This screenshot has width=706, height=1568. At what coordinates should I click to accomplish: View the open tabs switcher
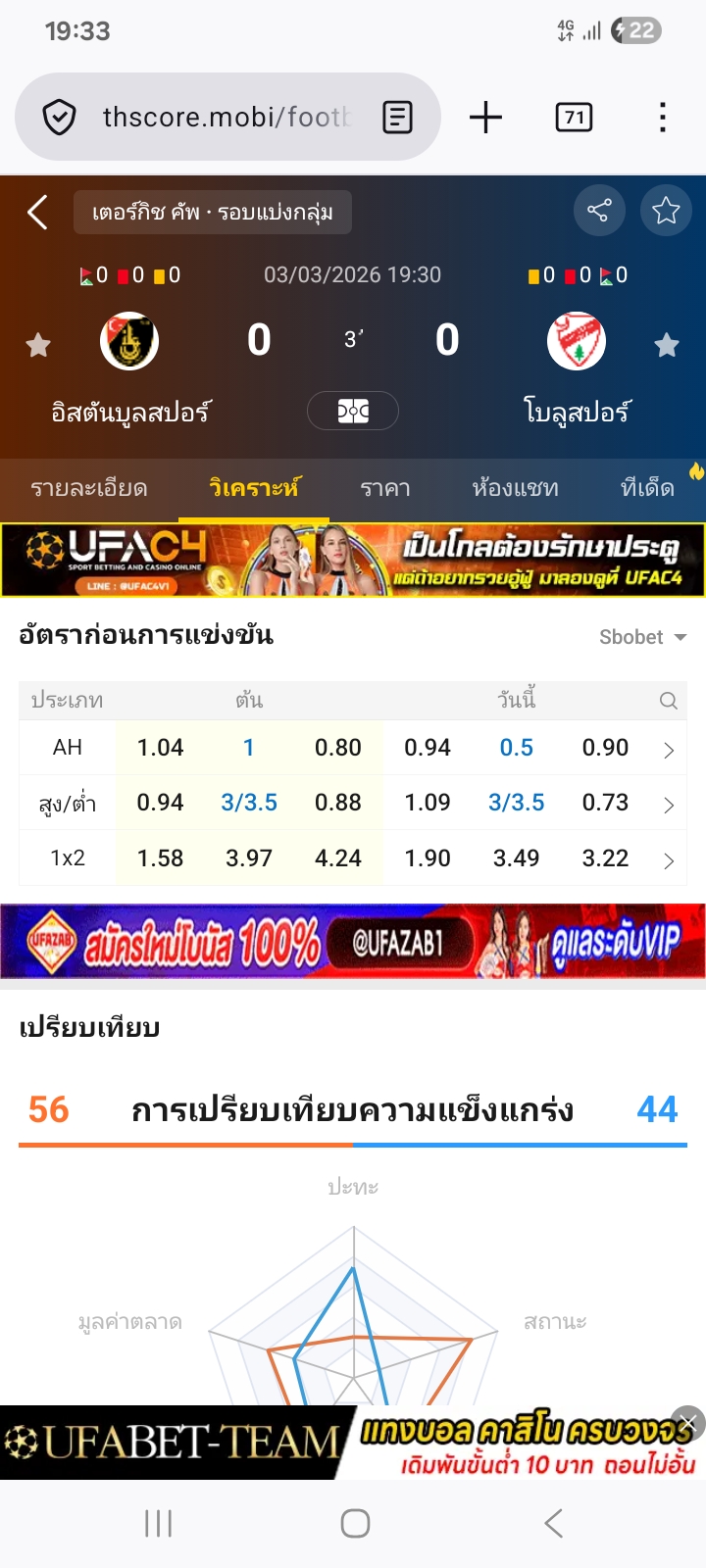pos(574,118)
